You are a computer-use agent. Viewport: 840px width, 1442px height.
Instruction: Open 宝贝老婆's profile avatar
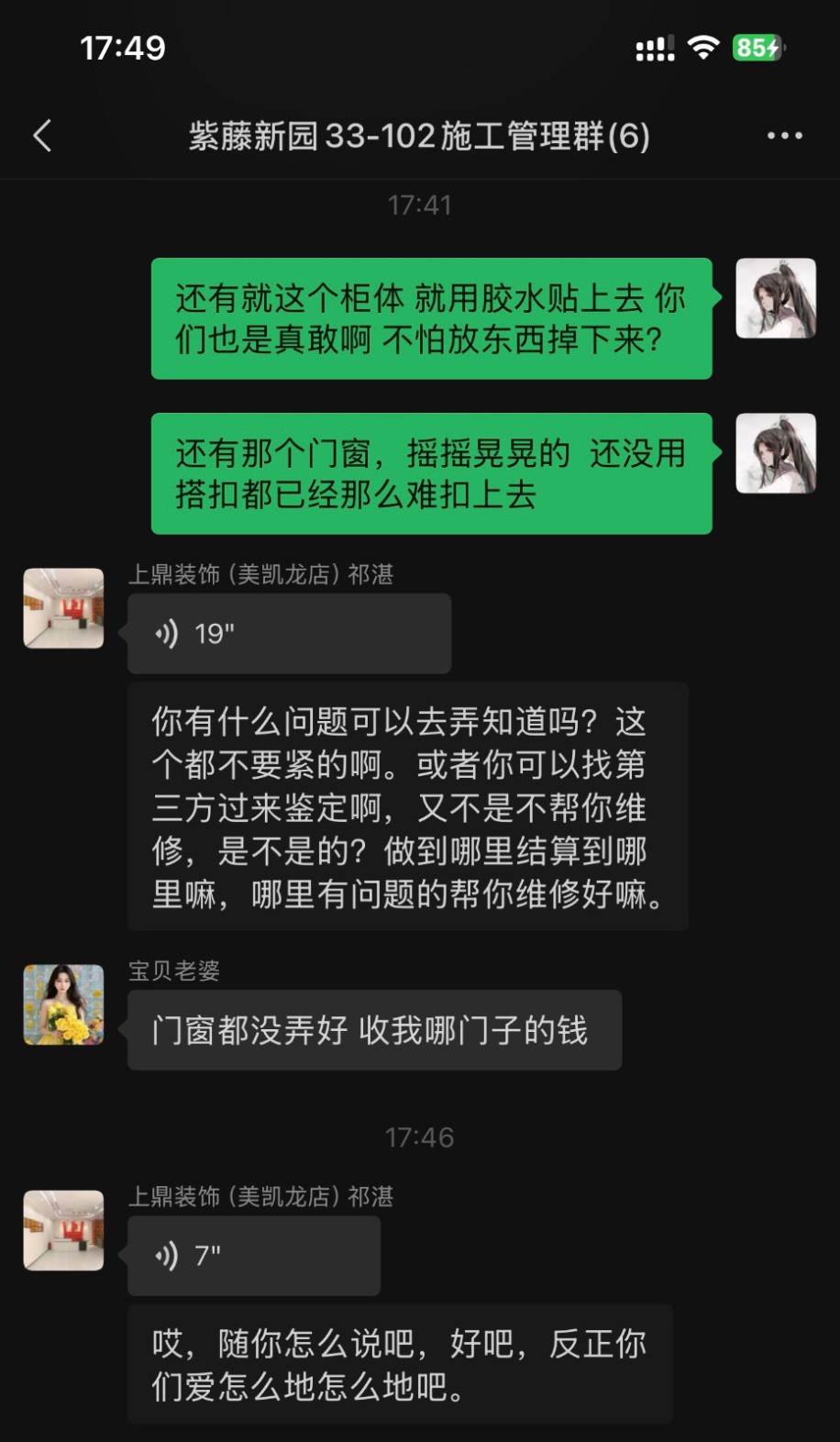63,1004
